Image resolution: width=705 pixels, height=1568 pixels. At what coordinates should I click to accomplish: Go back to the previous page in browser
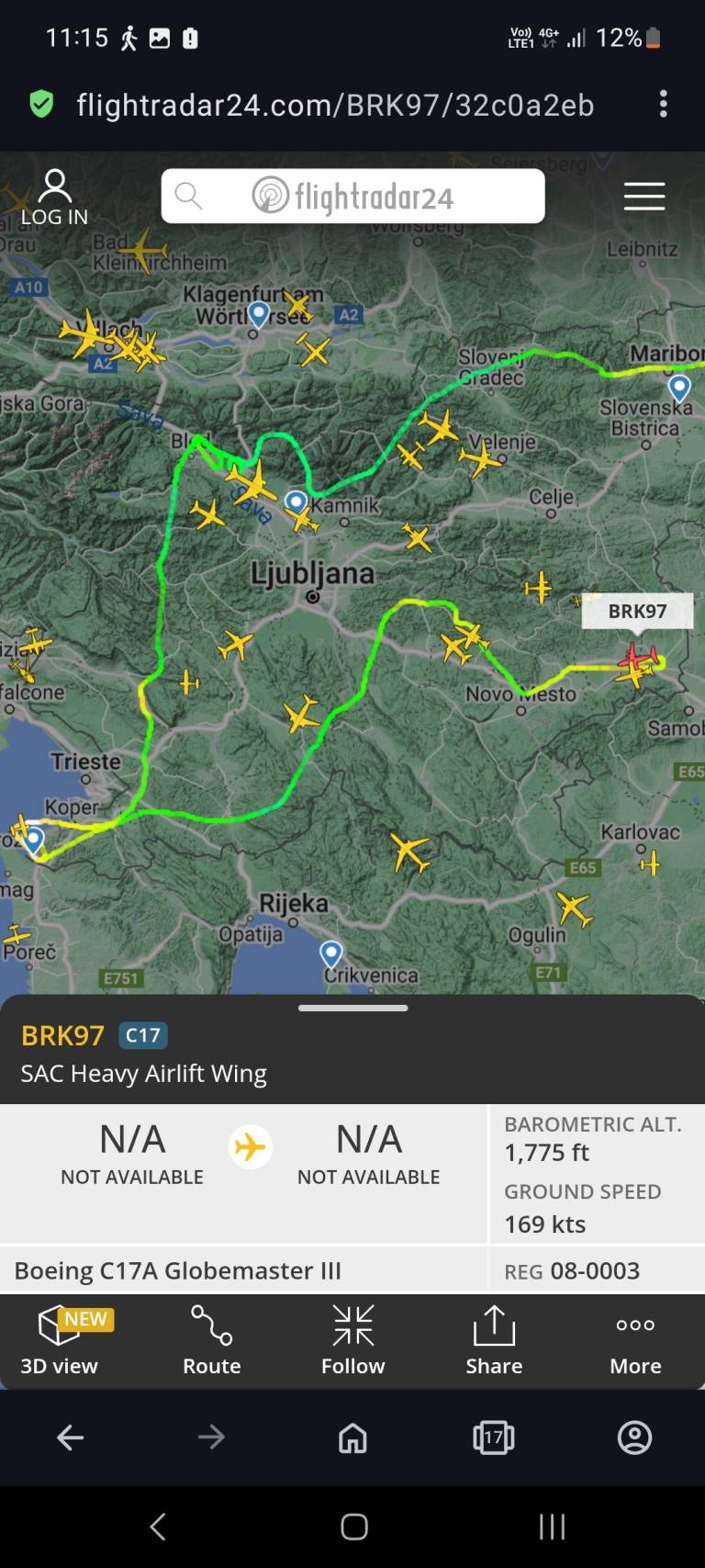[x=71, y=1438]
